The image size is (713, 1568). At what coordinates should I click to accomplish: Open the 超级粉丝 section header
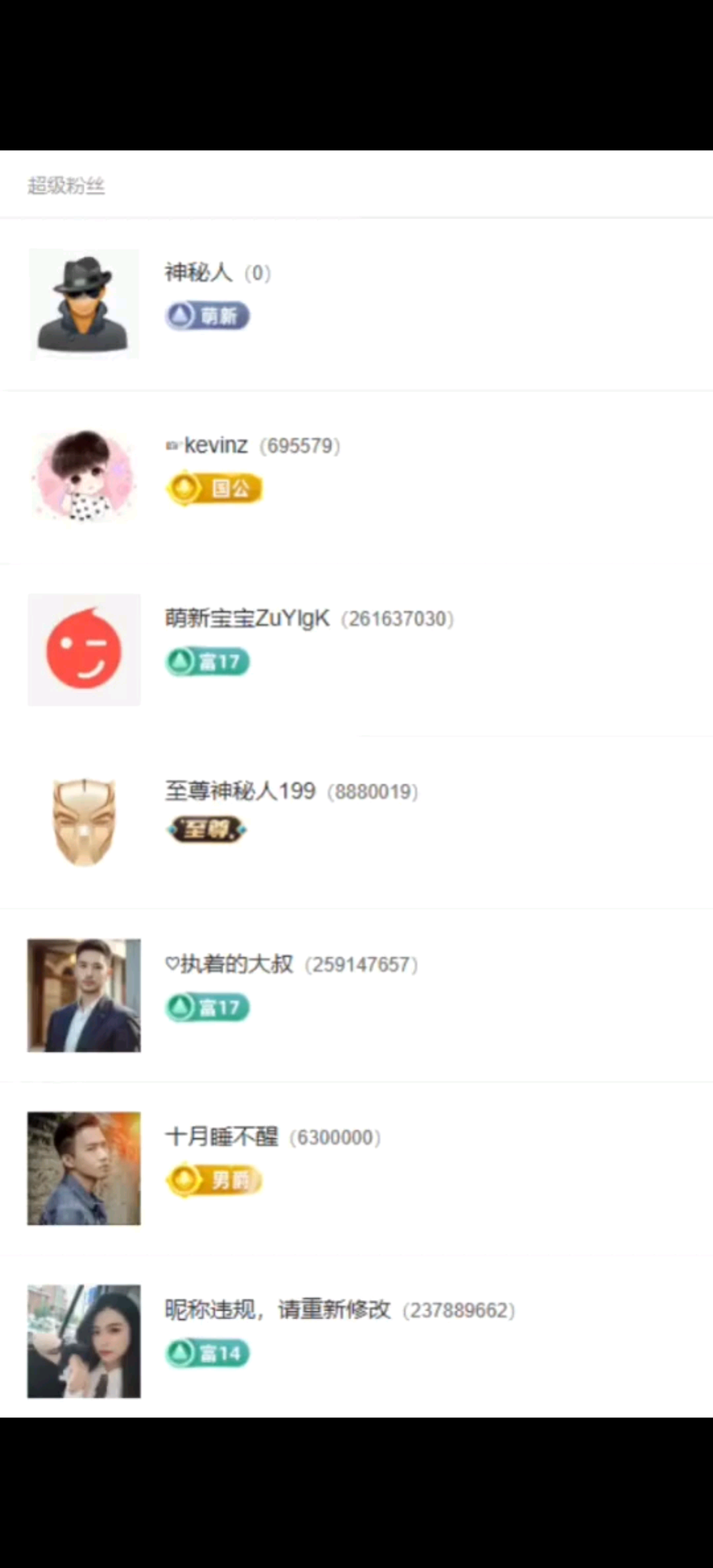[x=66, y=186]
